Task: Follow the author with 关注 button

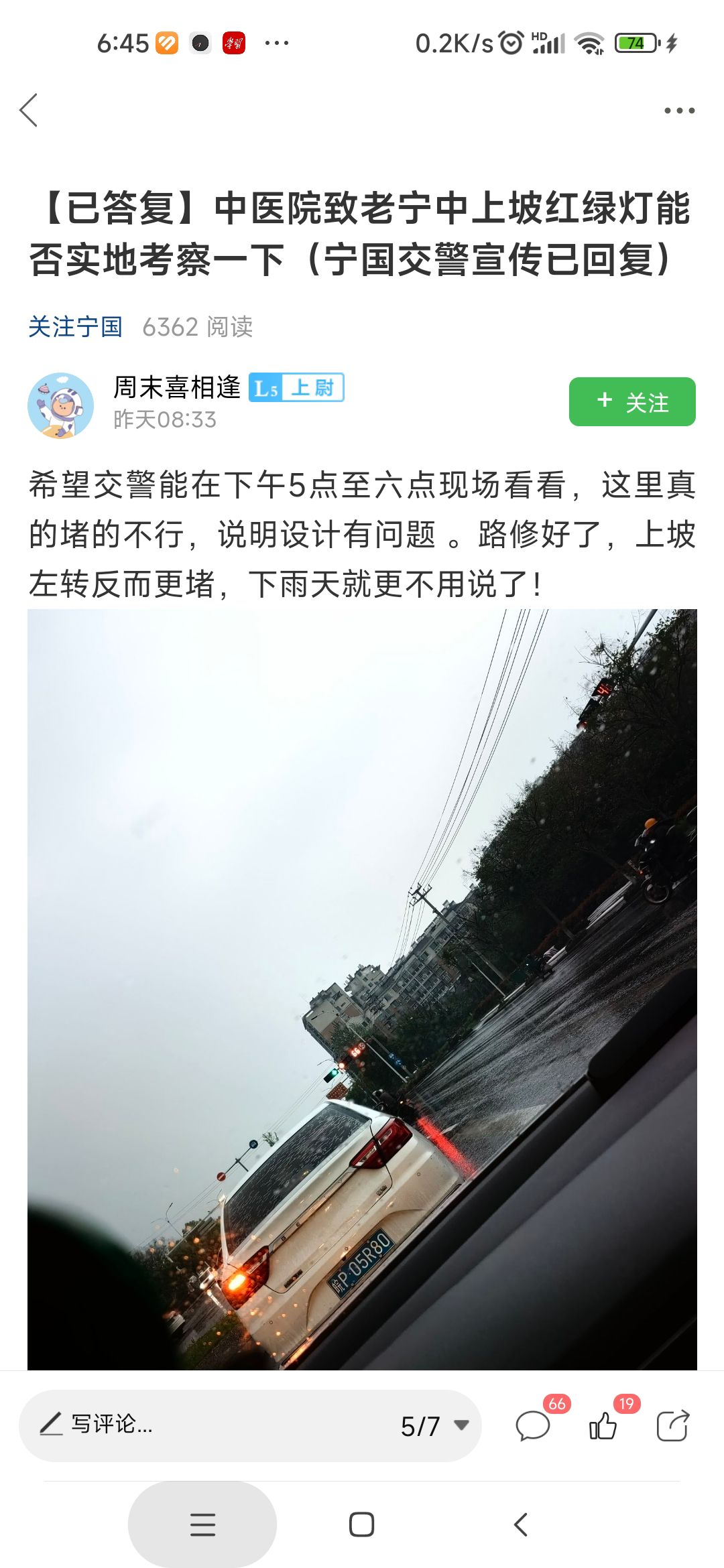Action: pyautogui.click(x=631, y=402)
